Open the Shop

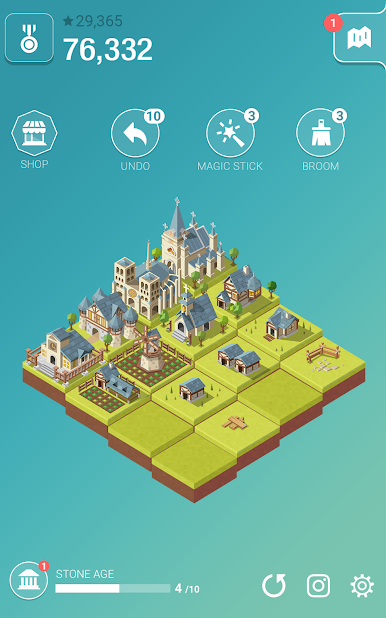pyautogui.click(x=34, y=133)
